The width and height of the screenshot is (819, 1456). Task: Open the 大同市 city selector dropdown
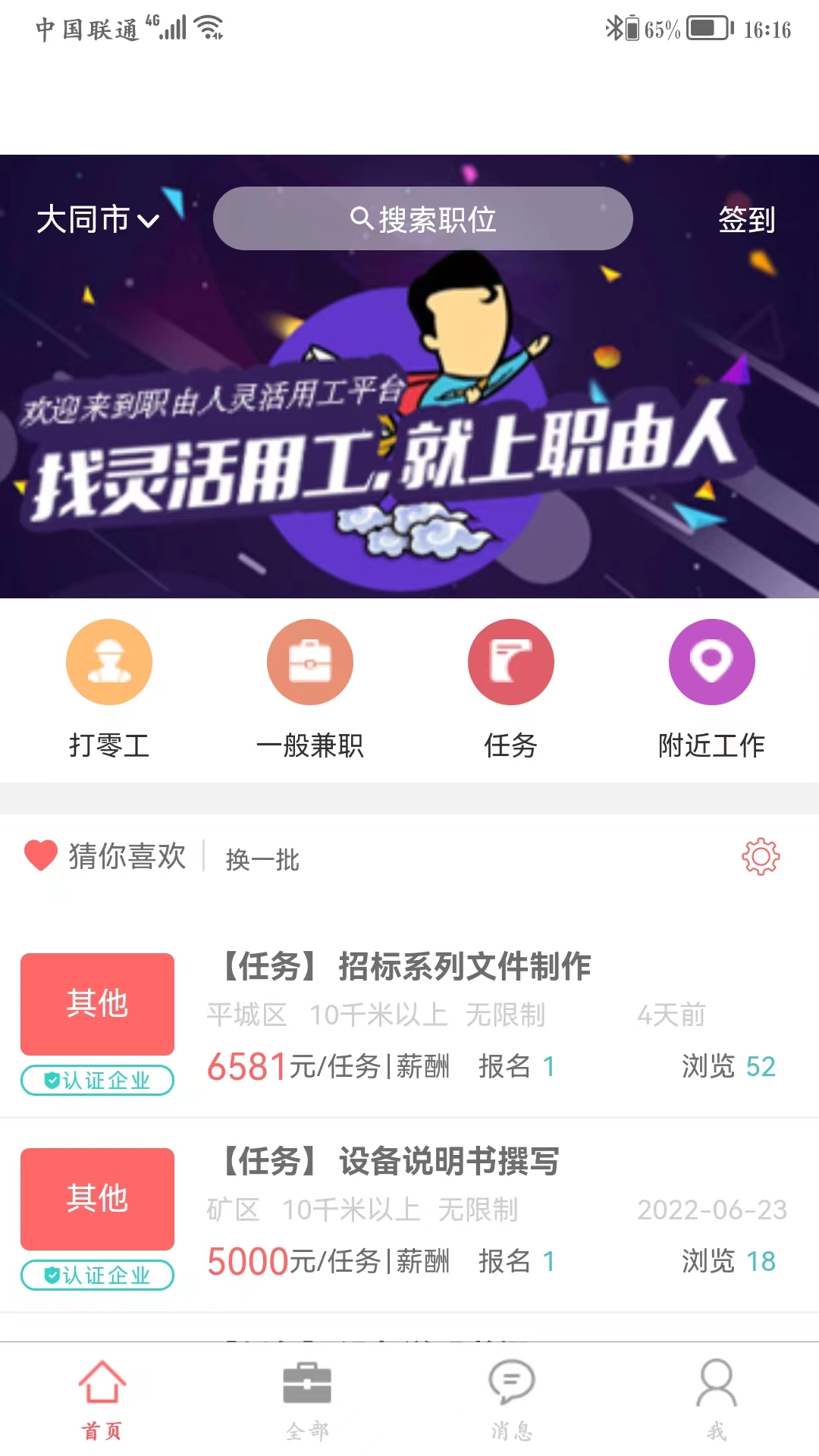coord(87,218)
